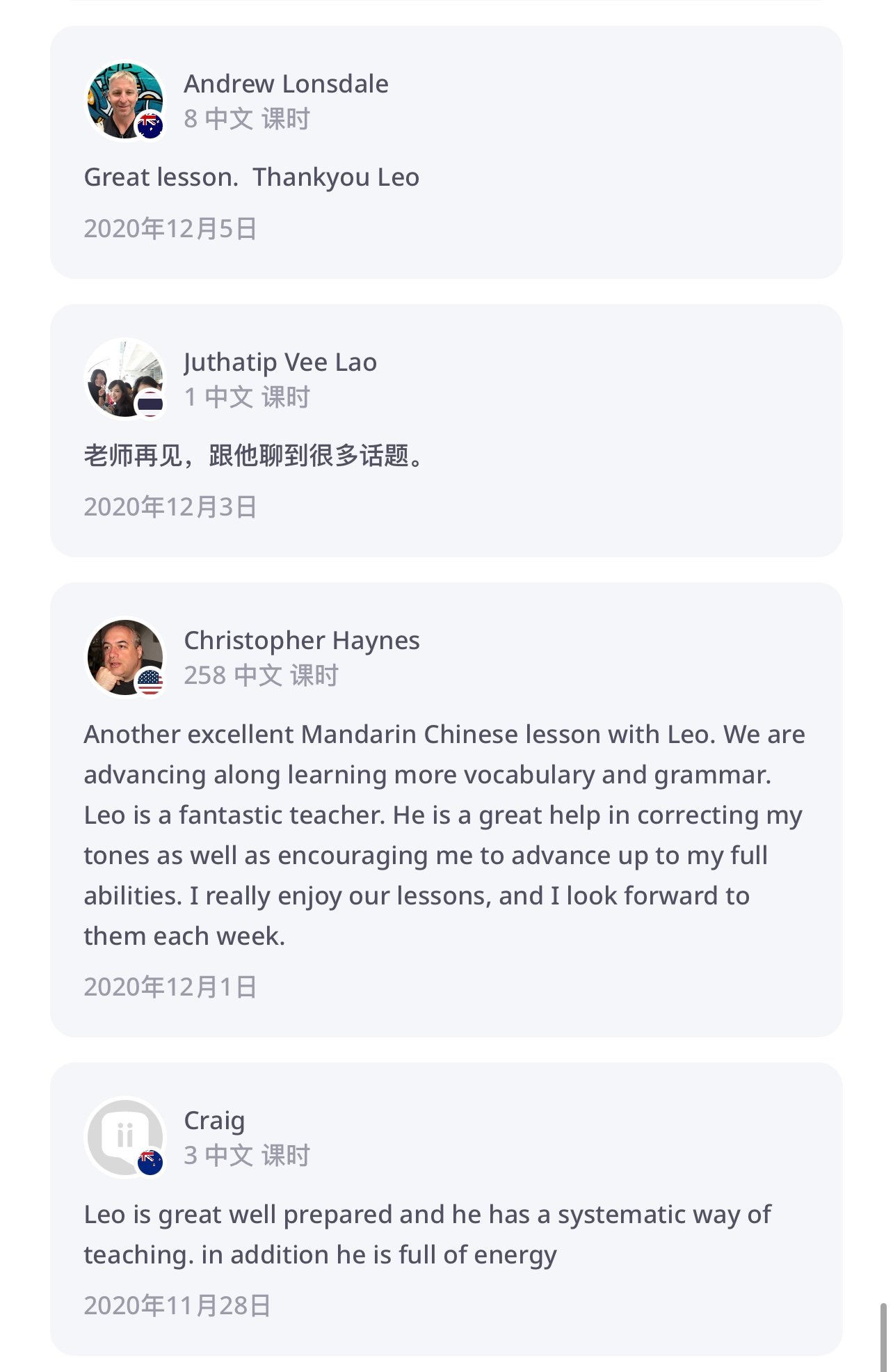Open Craig's profile avatar
The image size is (893, 1372).
coord(124,1137)
